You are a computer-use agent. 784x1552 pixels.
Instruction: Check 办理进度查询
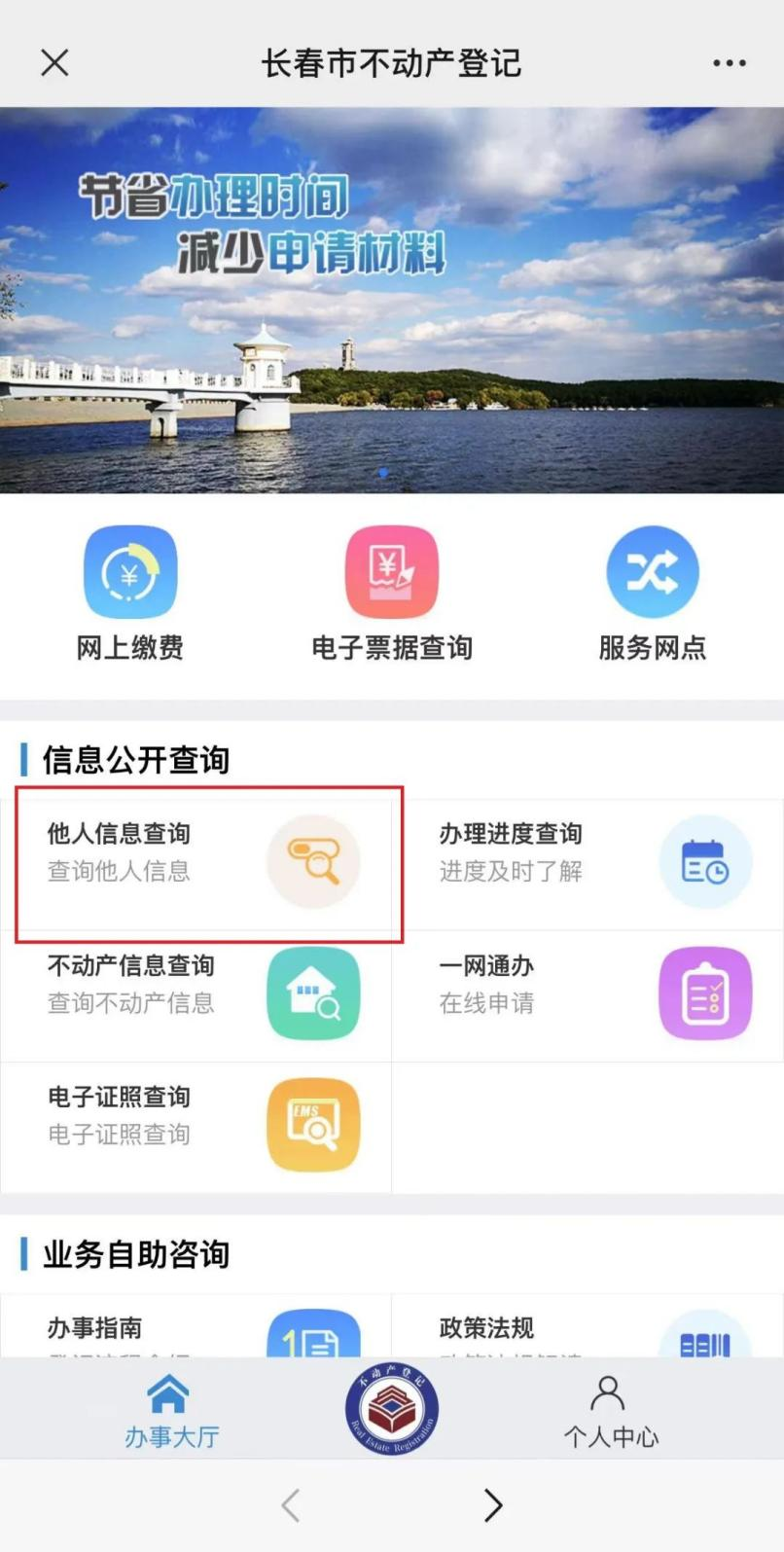[588, 863]
